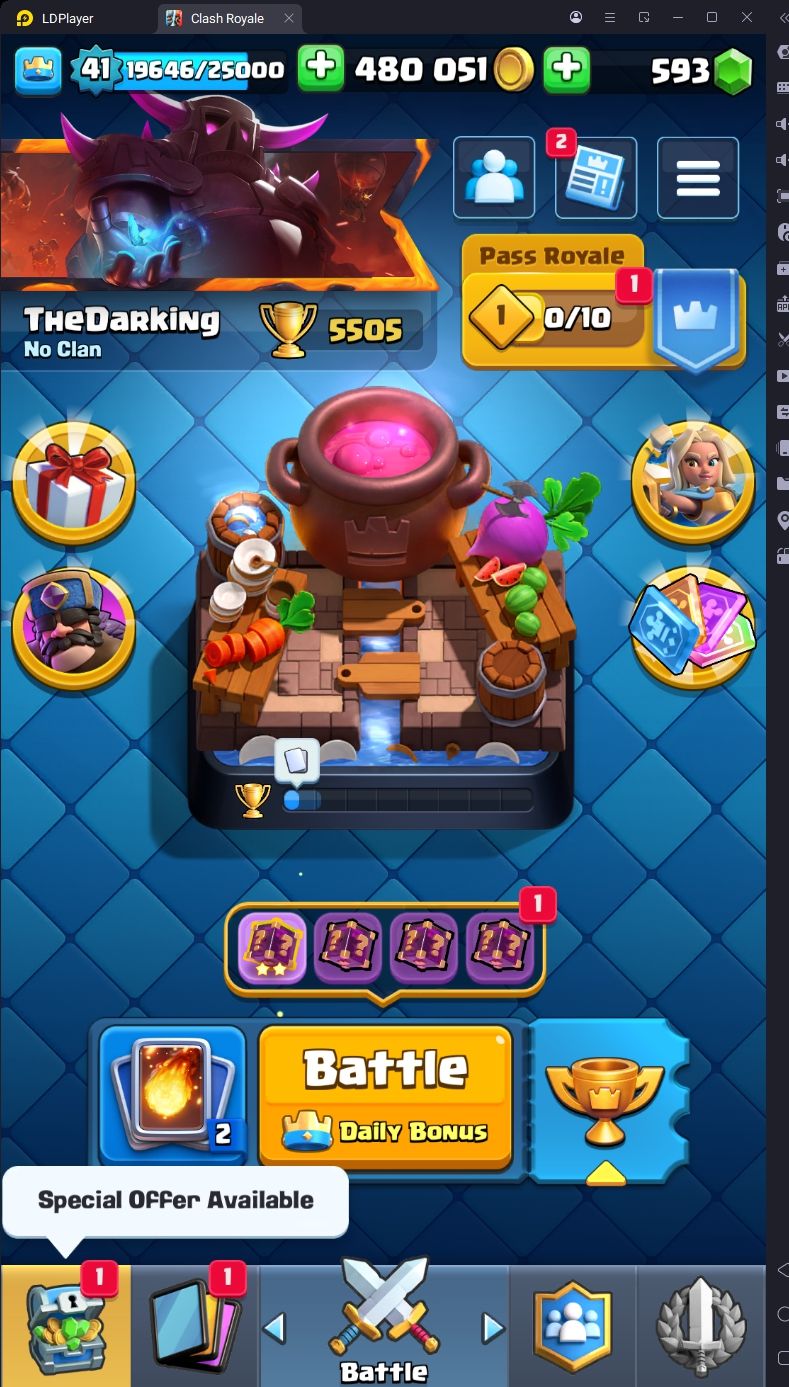Open the red gift box icon
This screenshot has width=789, height=1387.
(74, 483)
